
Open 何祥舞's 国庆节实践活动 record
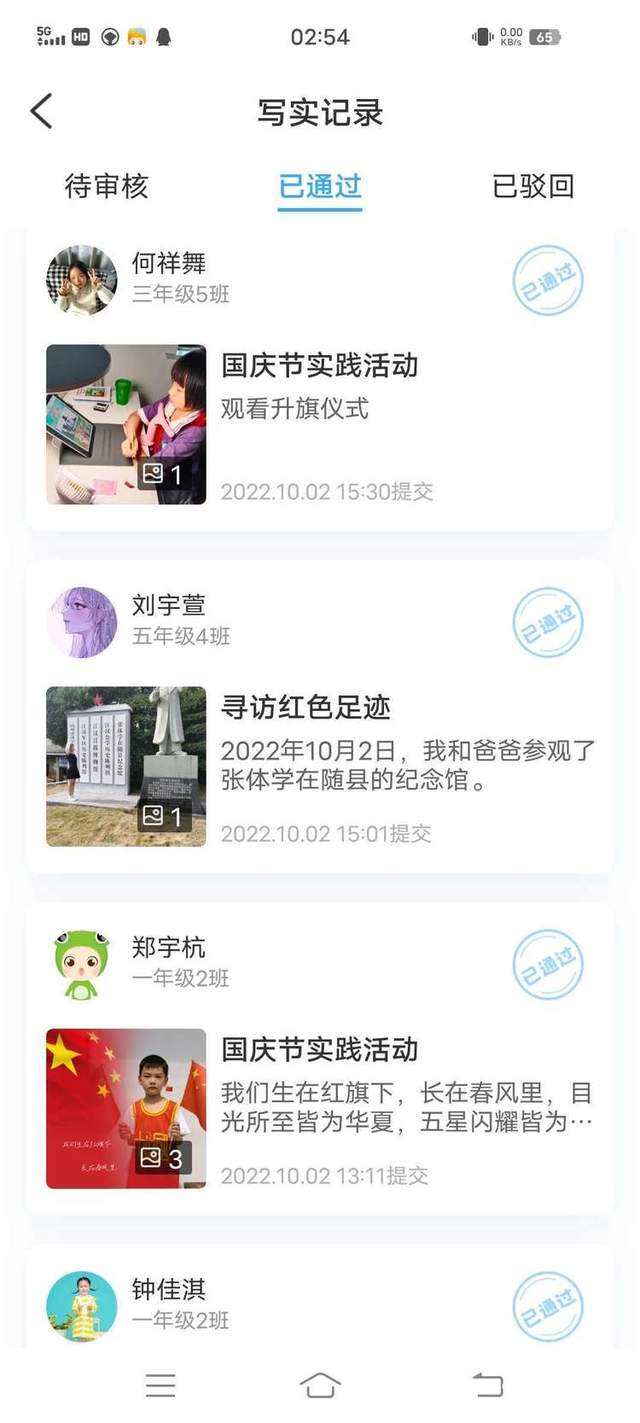(320, 380)
